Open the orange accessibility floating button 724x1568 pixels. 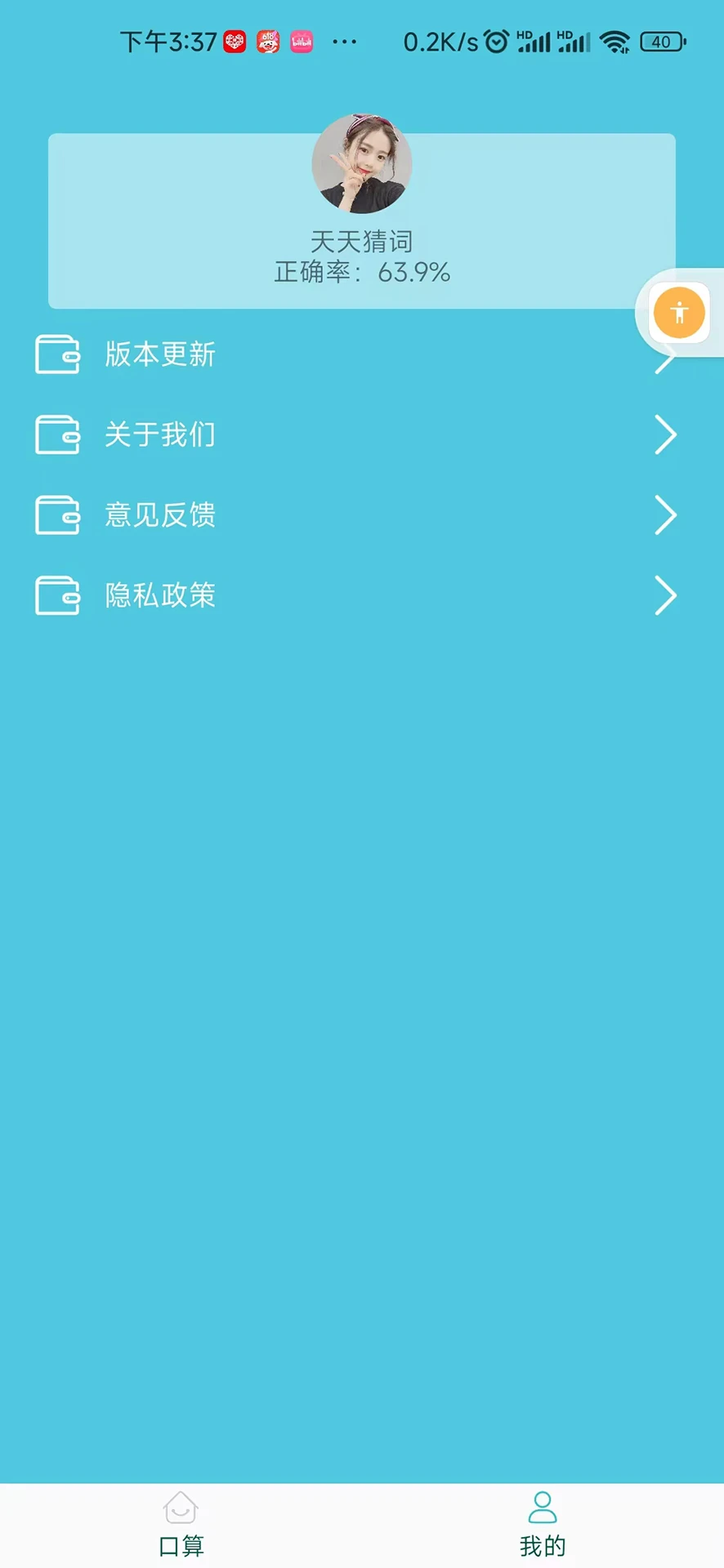(679, 313)
